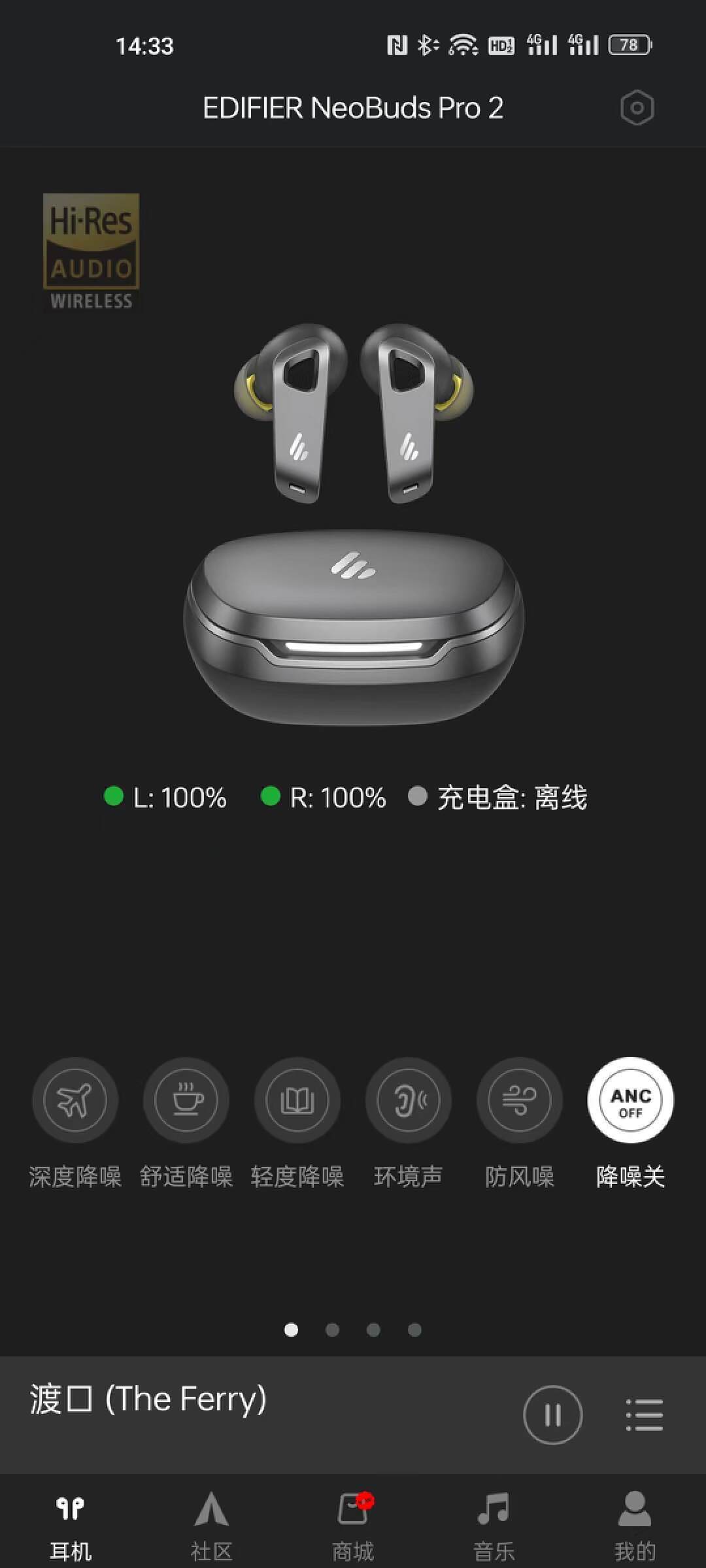This screenshot has height=1568, width=706.
Task: Select the 轻度降噪 light noise cancellation mode
Action: (x=297, y=1100)
